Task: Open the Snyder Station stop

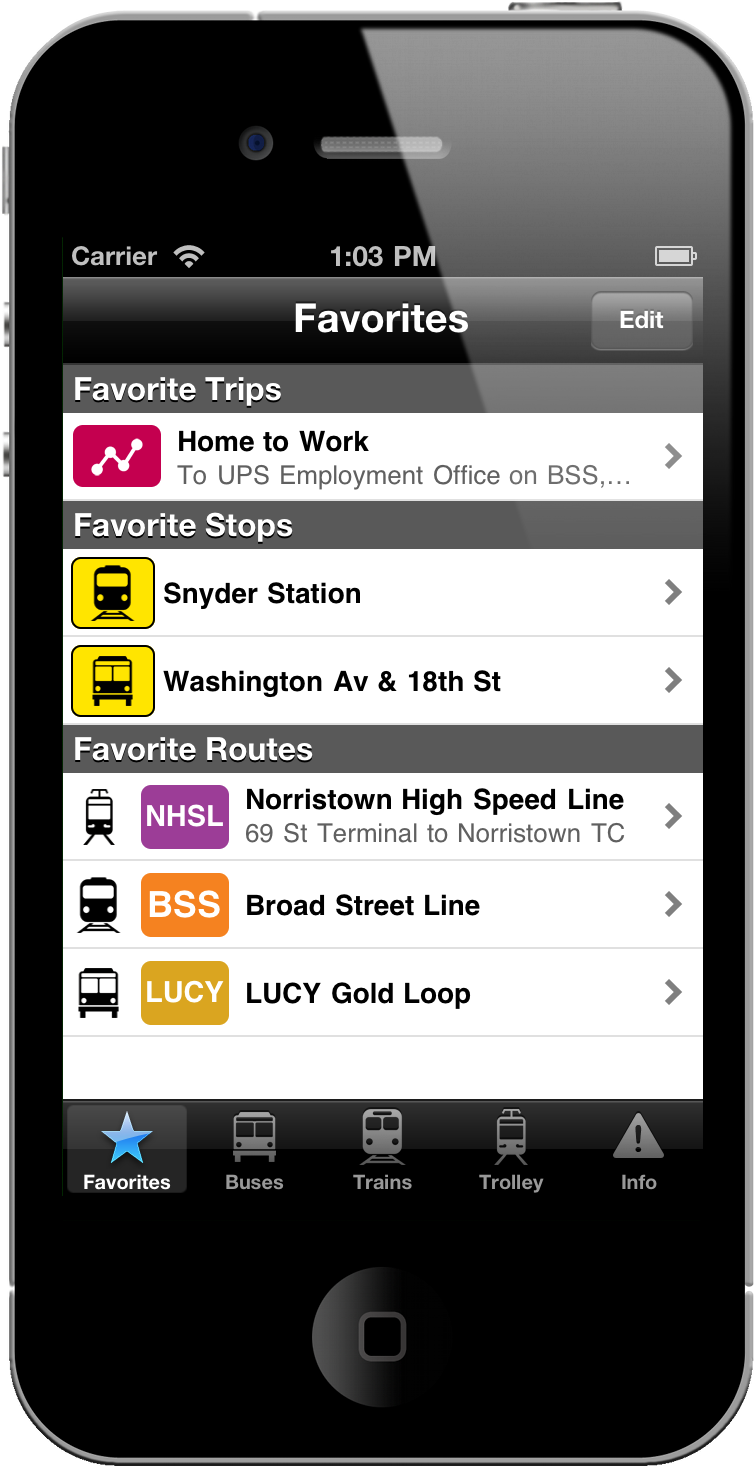Action: (x=383, y=593)
